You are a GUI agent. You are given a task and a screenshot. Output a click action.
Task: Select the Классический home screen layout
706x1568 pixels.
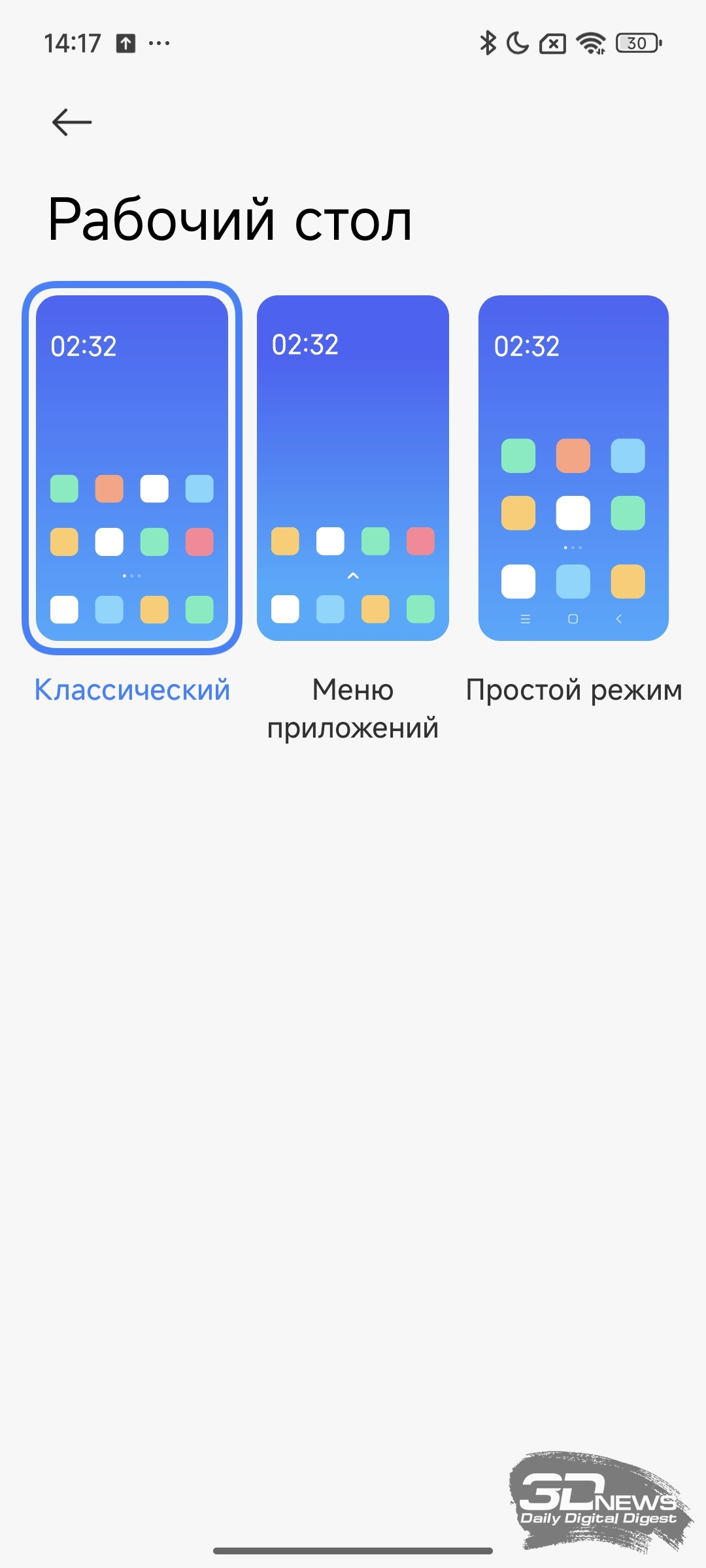132,468
